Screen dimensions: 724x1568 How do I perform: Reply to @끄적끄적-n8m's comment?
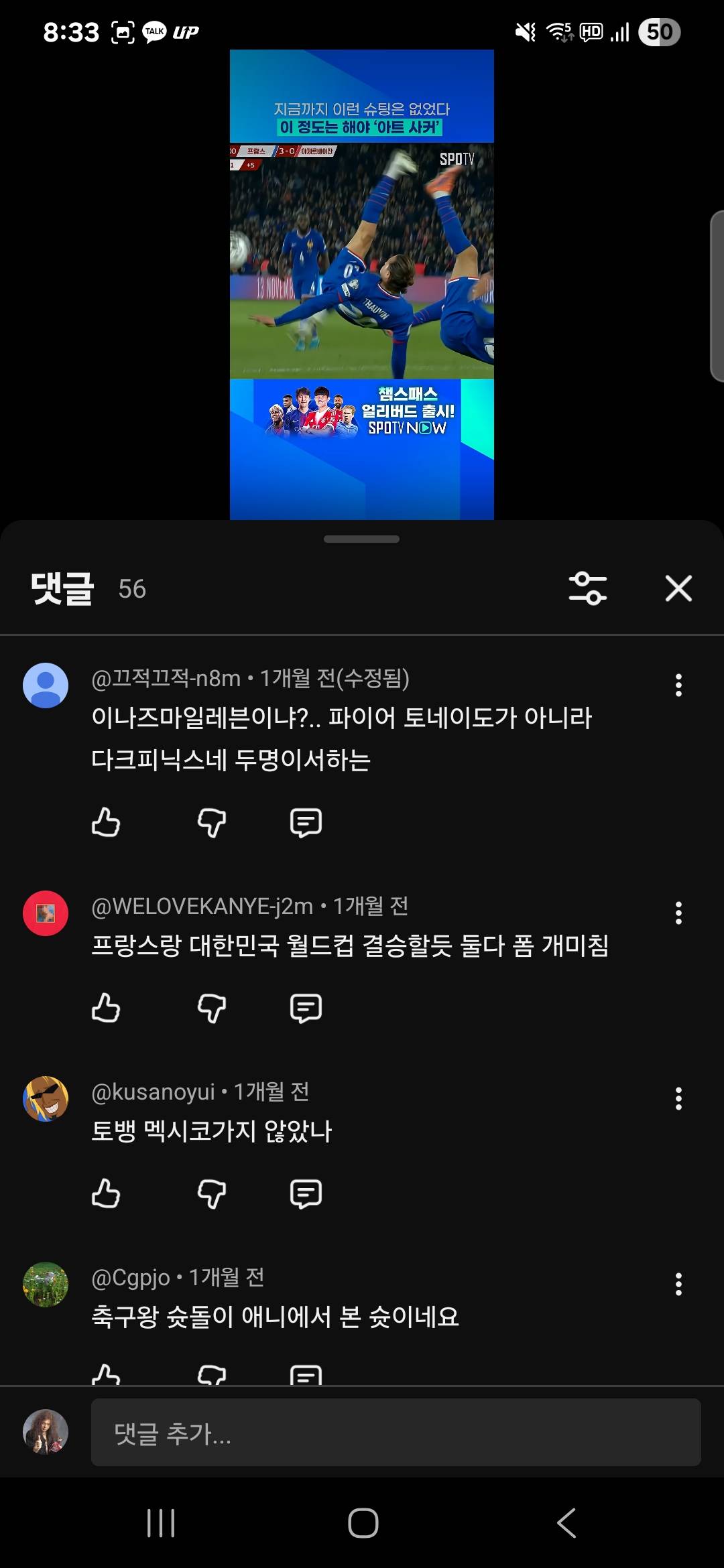pos(306,822)
